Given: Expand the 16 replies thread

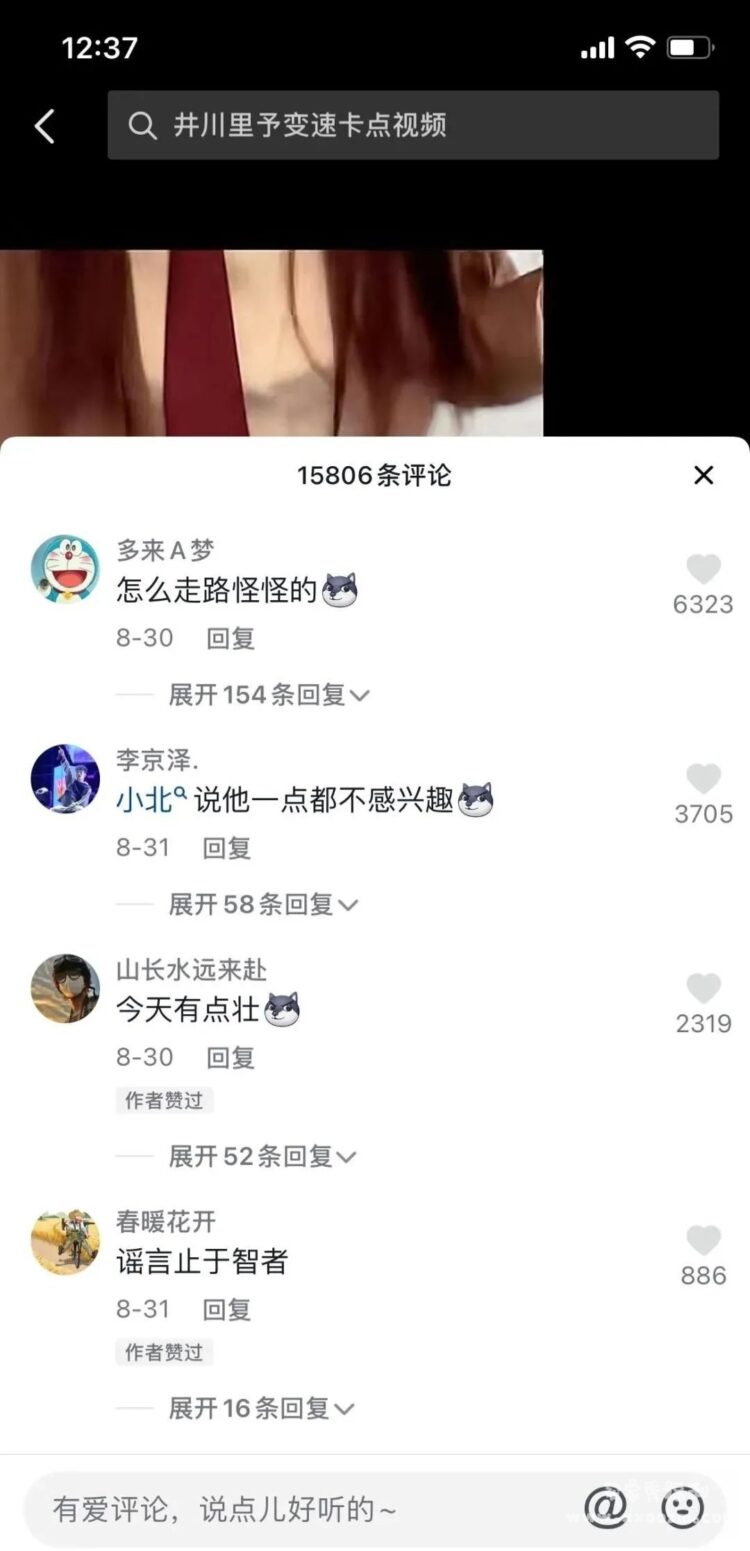Looking at the screenshot, I should coord(260,1409).
